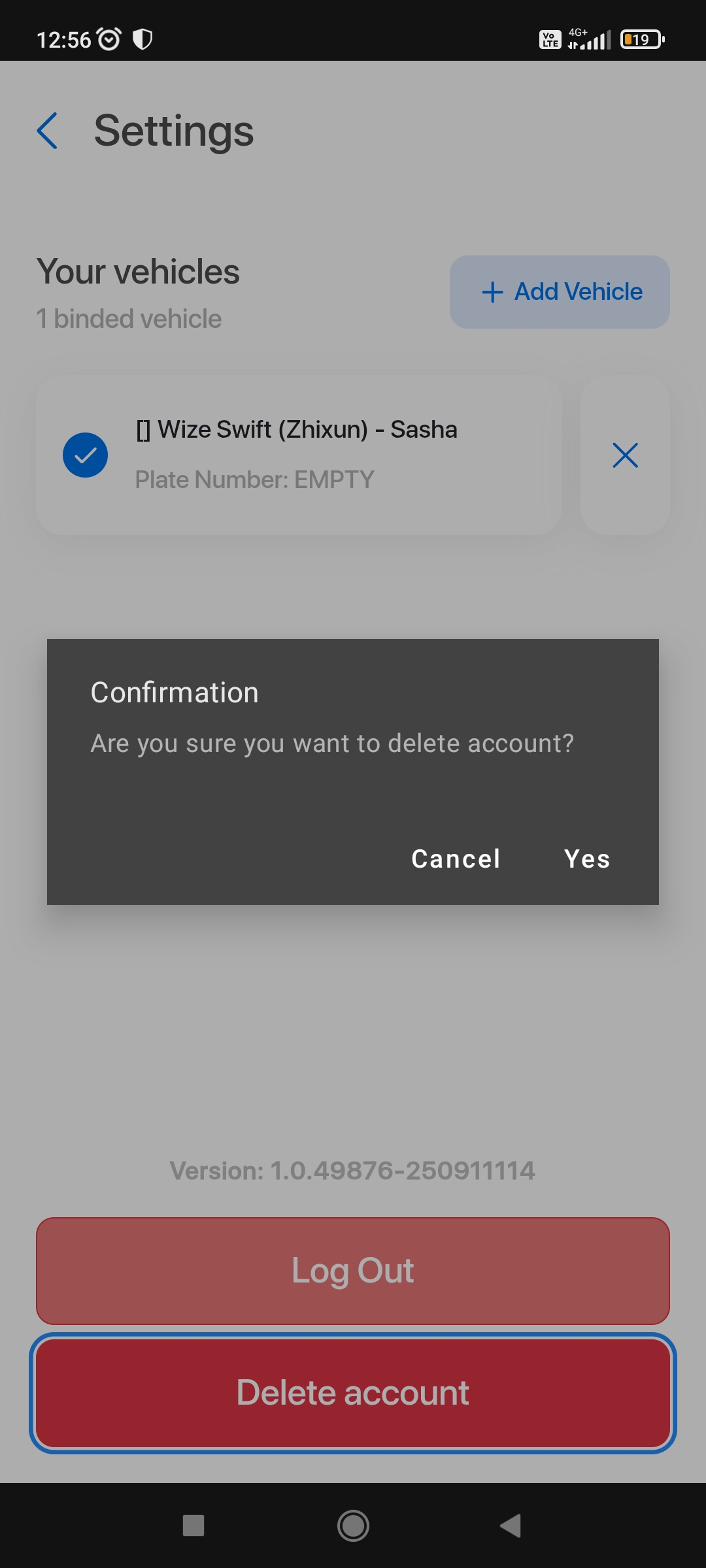
Task: Confirm account deletion with Yes
Action: 587,858
